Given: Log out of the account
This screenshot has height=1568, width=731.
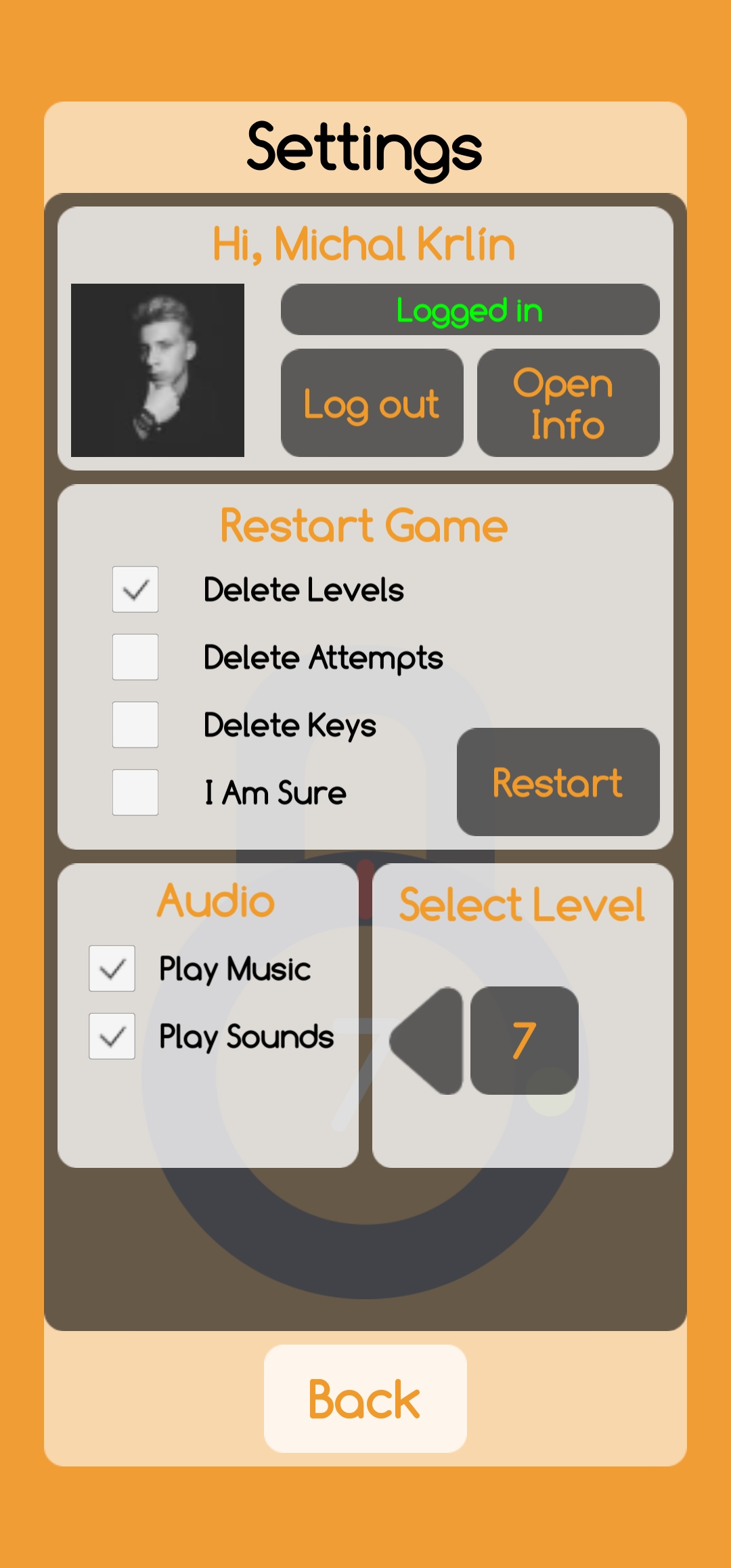Looking at the screenshot, I should pyautogui.click(x=372, y=403).
